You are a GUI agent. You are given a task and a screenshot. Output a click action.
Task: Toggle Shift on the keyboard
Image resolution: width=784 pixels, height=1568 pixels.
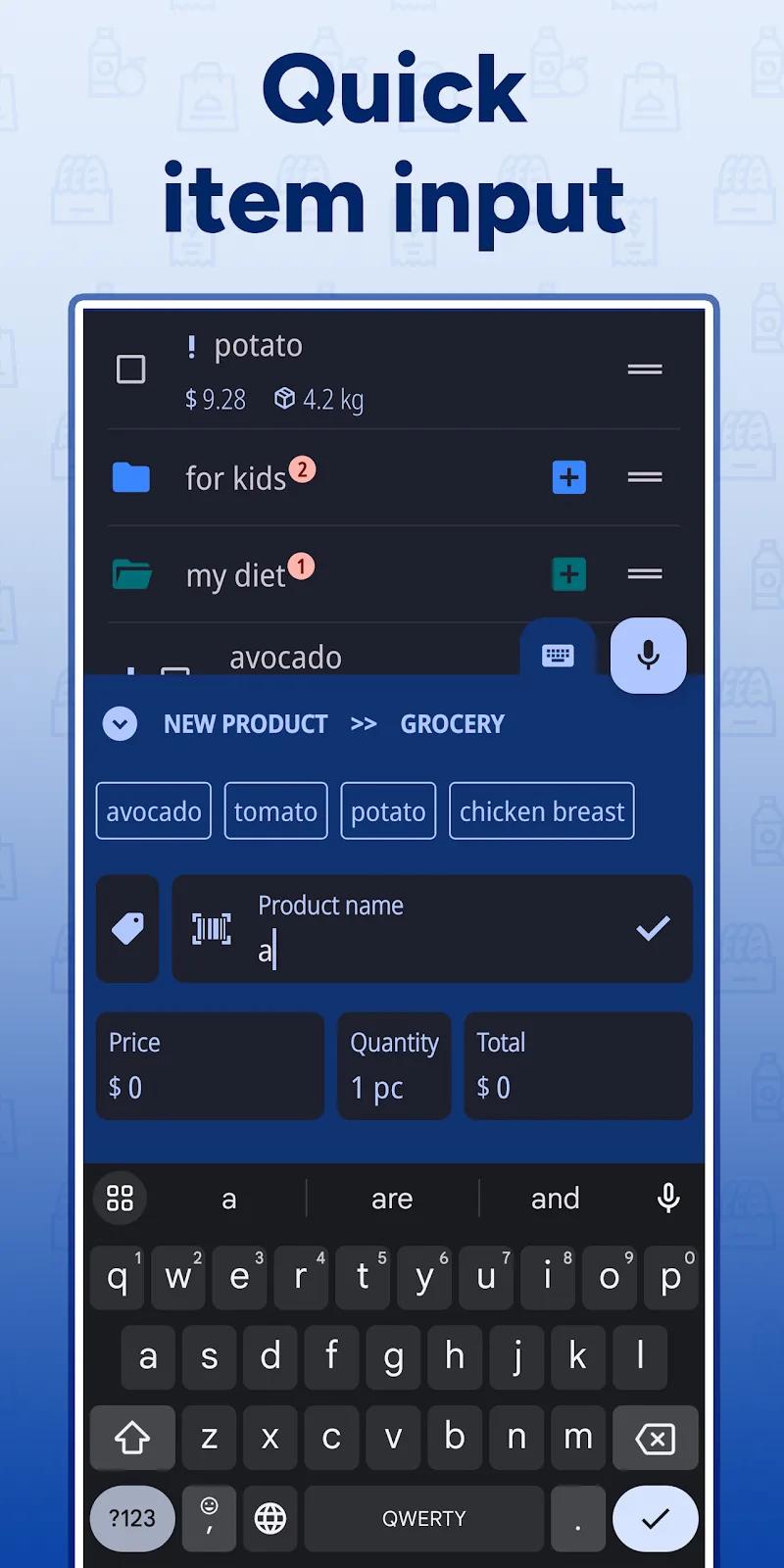tap(131, 1437)
